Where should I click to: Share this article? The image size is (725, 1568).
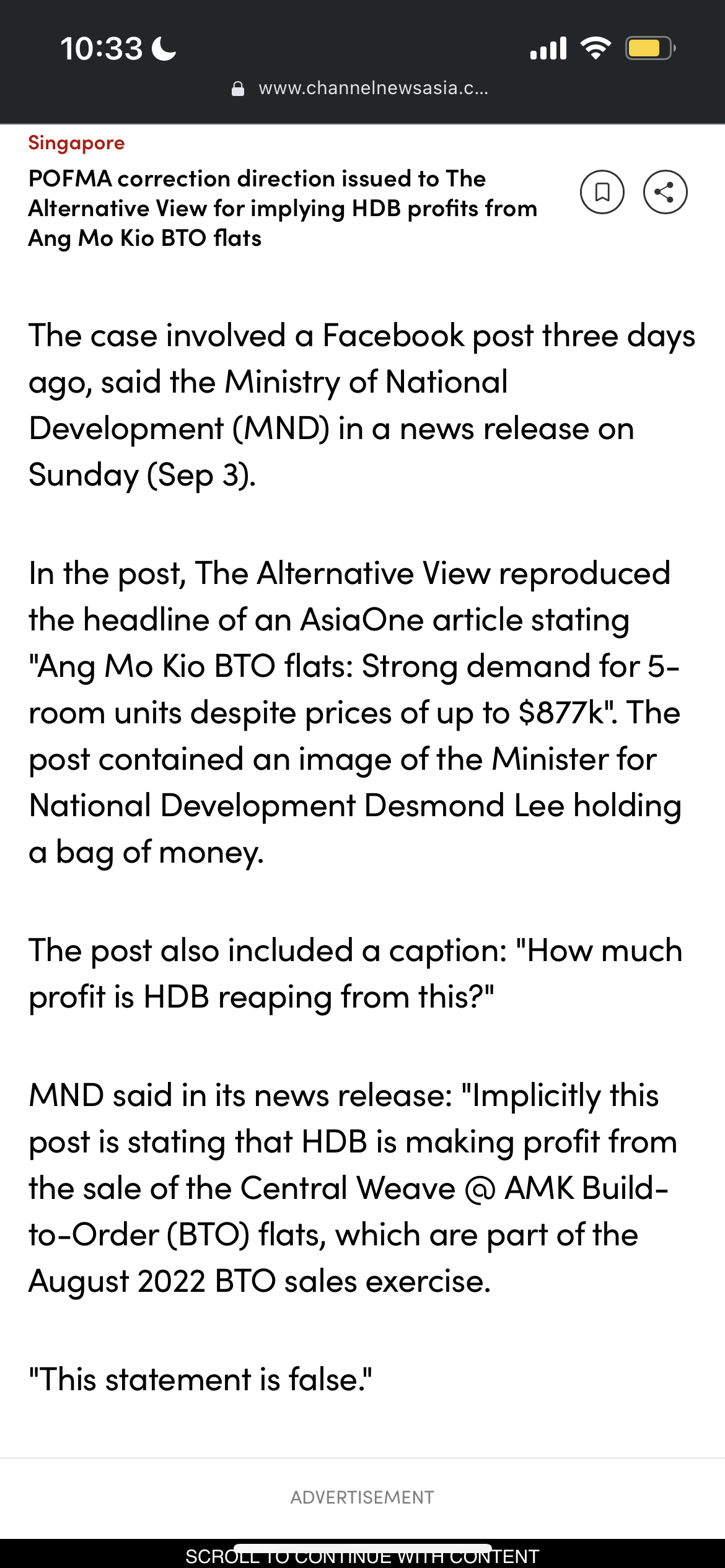665,192
